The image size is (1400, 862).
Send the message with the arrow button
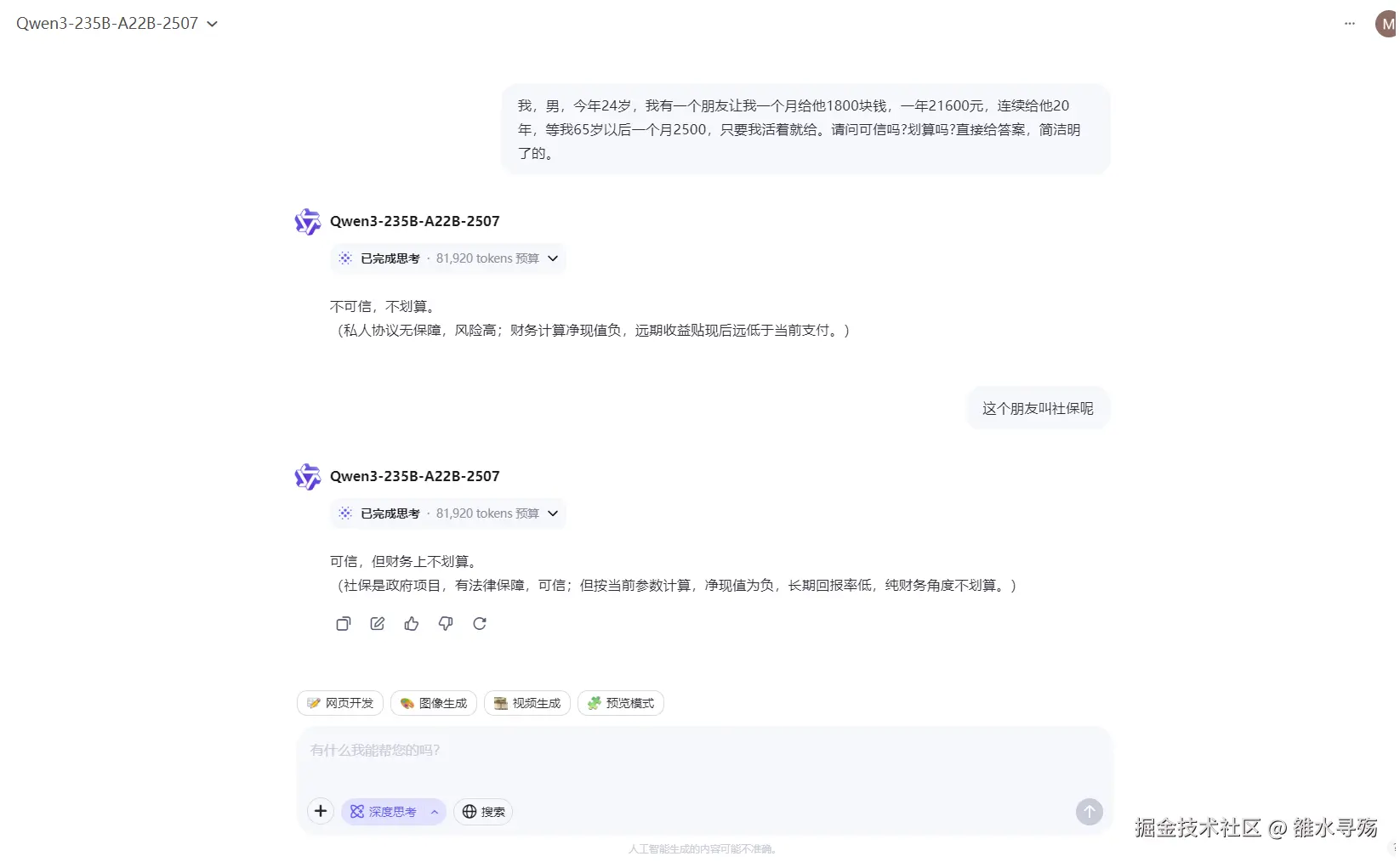(1089, 812)
